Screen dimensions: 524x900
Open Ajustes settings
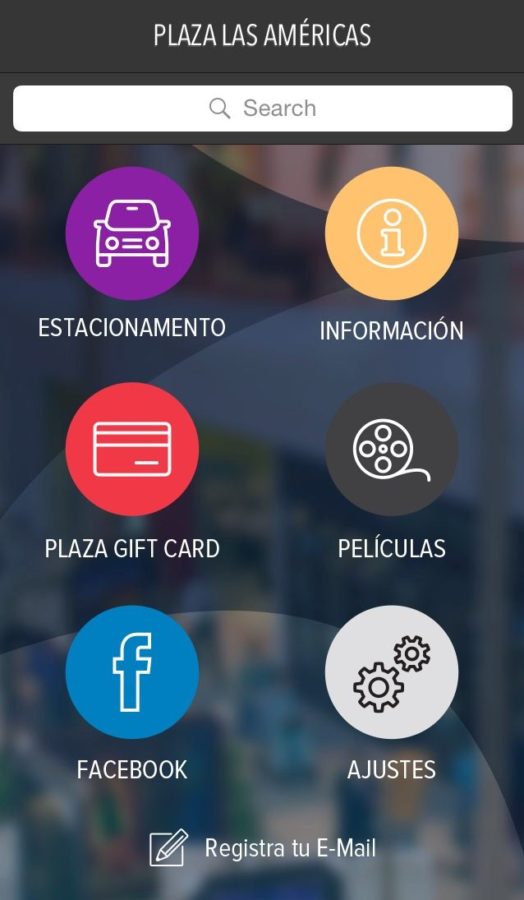[x=391, y=672]
